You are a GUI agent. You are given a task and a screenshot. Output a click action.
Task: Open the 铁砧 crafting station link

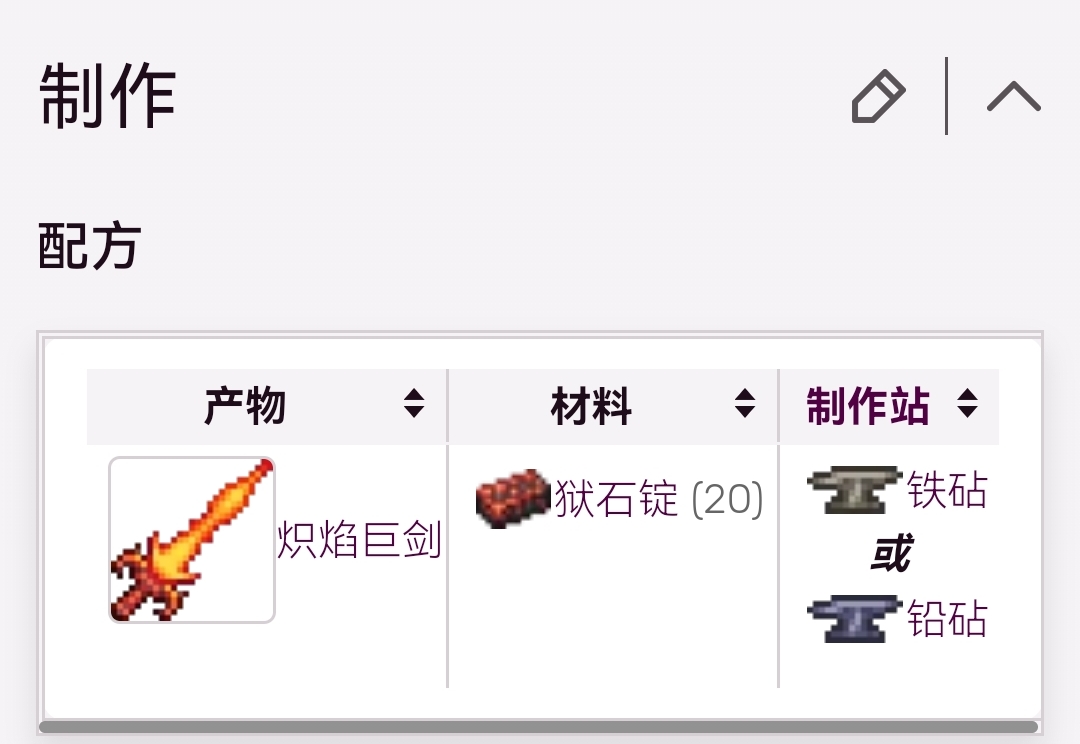pos(946,491)
